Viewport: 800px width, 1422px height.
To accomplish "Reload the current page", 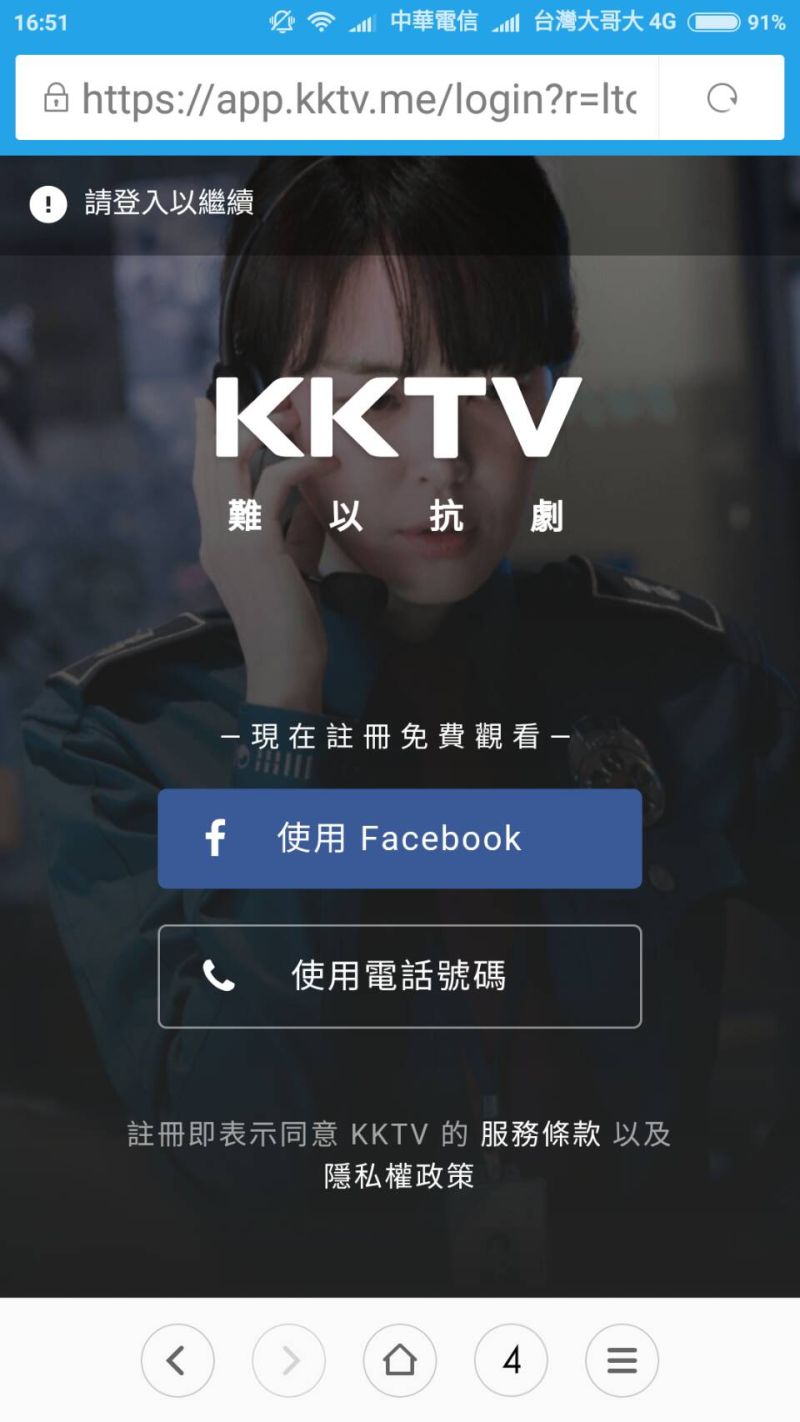I will (721, 98).
